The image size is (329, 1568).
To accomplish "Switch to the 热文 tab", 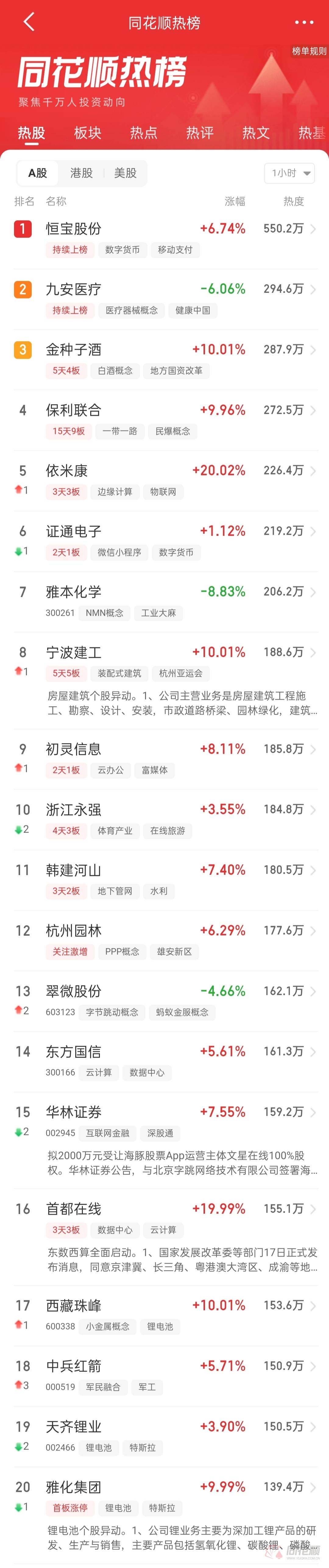I will pos(256,133).
